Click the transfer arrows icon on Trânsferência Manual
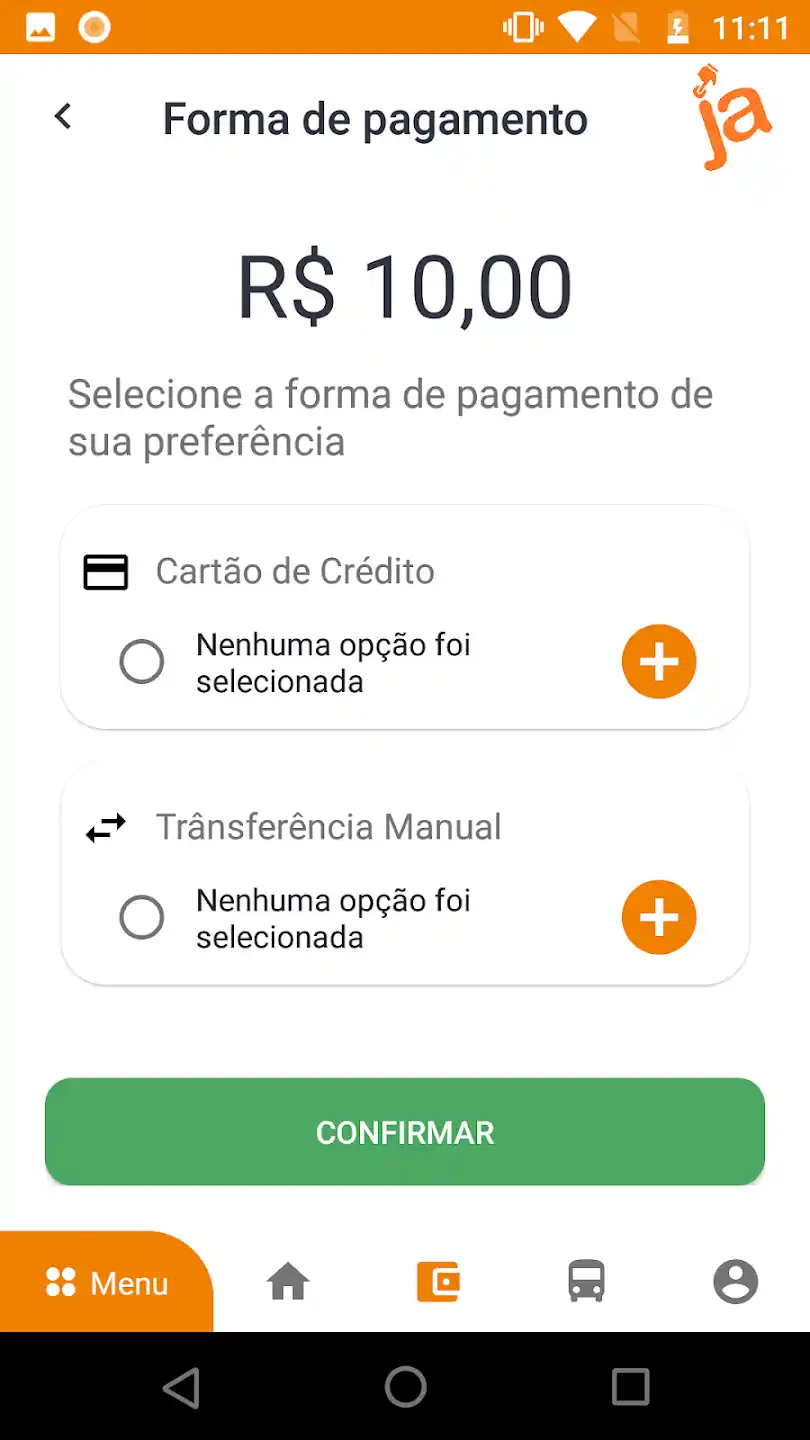This screenshot has width=810, height=1440. (104, 827)
